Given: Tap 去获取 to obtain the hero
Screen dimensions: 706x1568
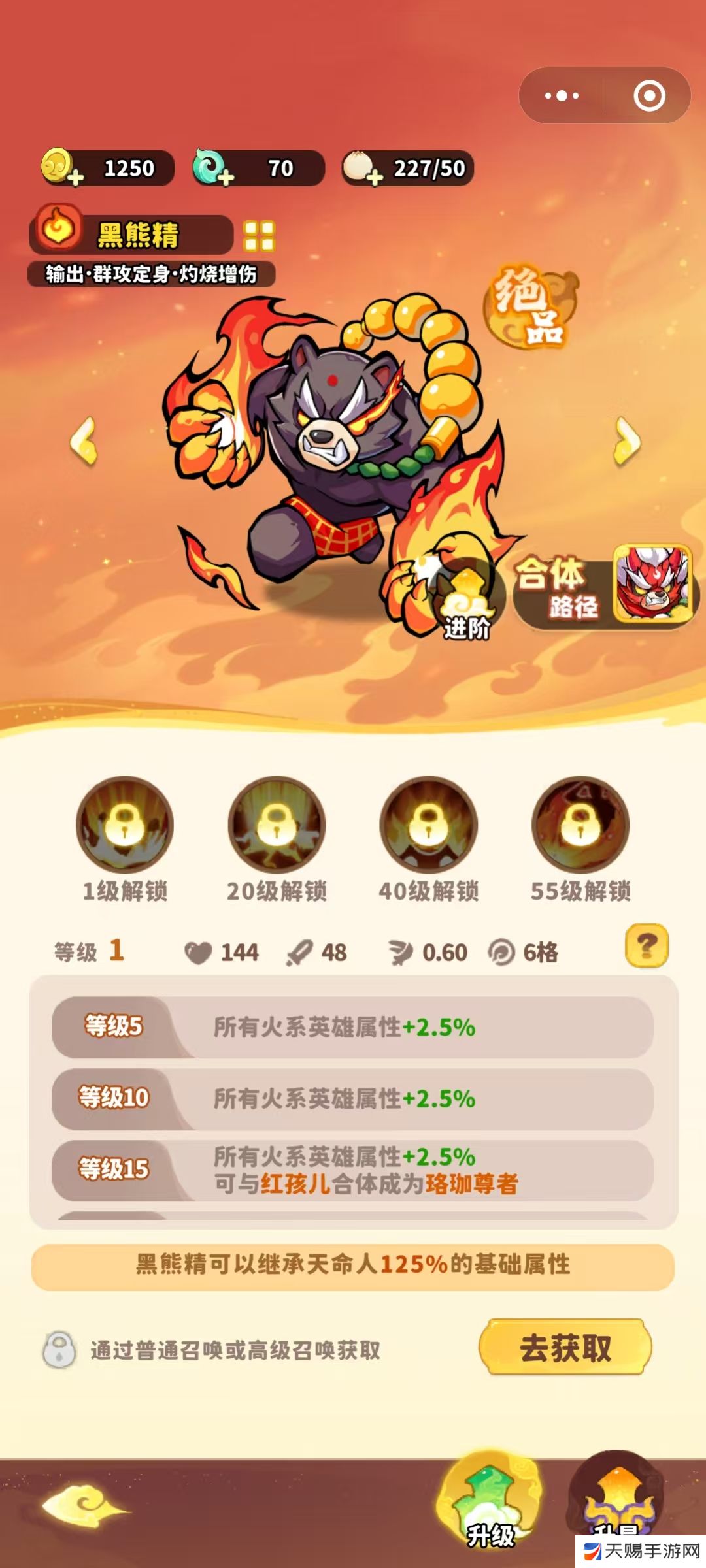Looking at the screenshot, I should 565,1348.
